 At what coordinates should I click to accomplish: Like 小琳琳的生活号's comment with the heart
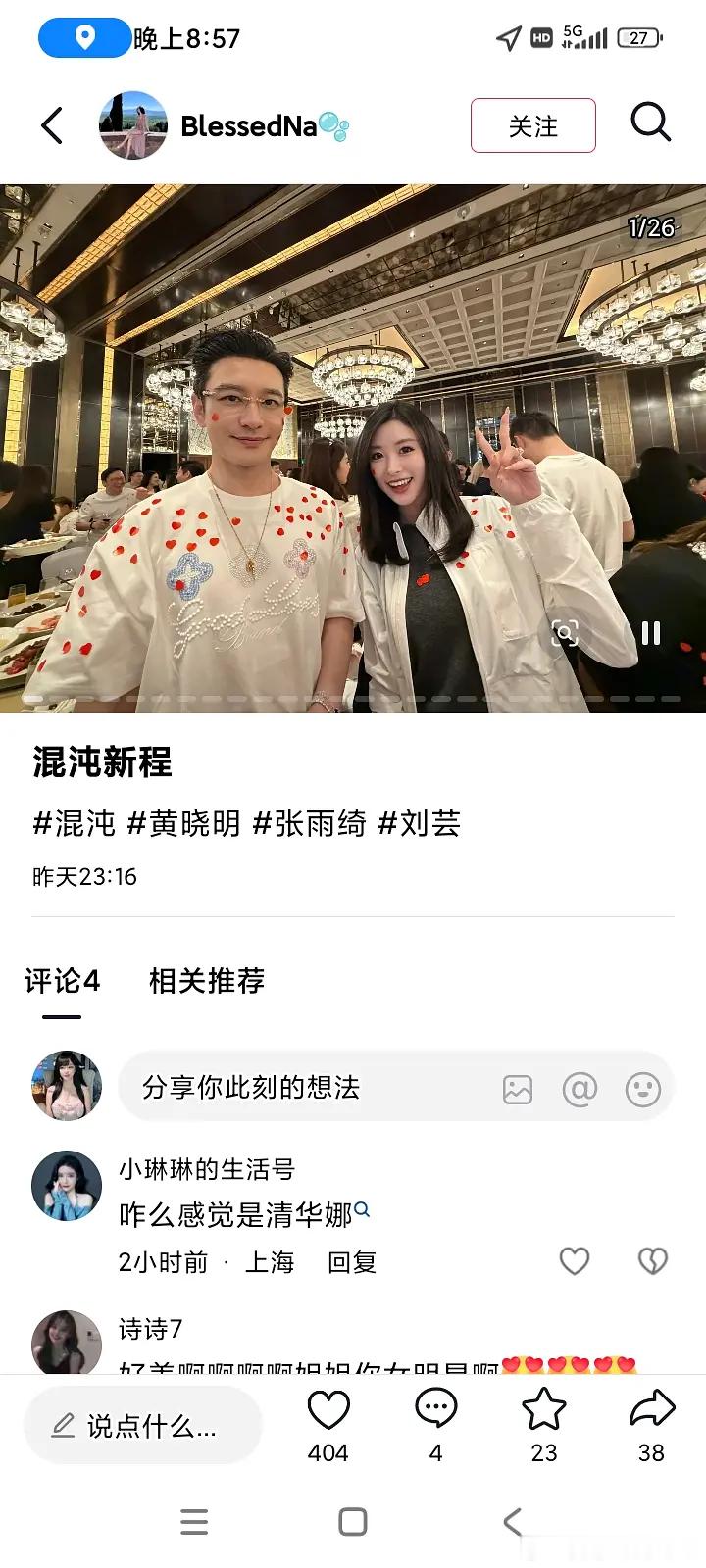[x=574, y=1262]
